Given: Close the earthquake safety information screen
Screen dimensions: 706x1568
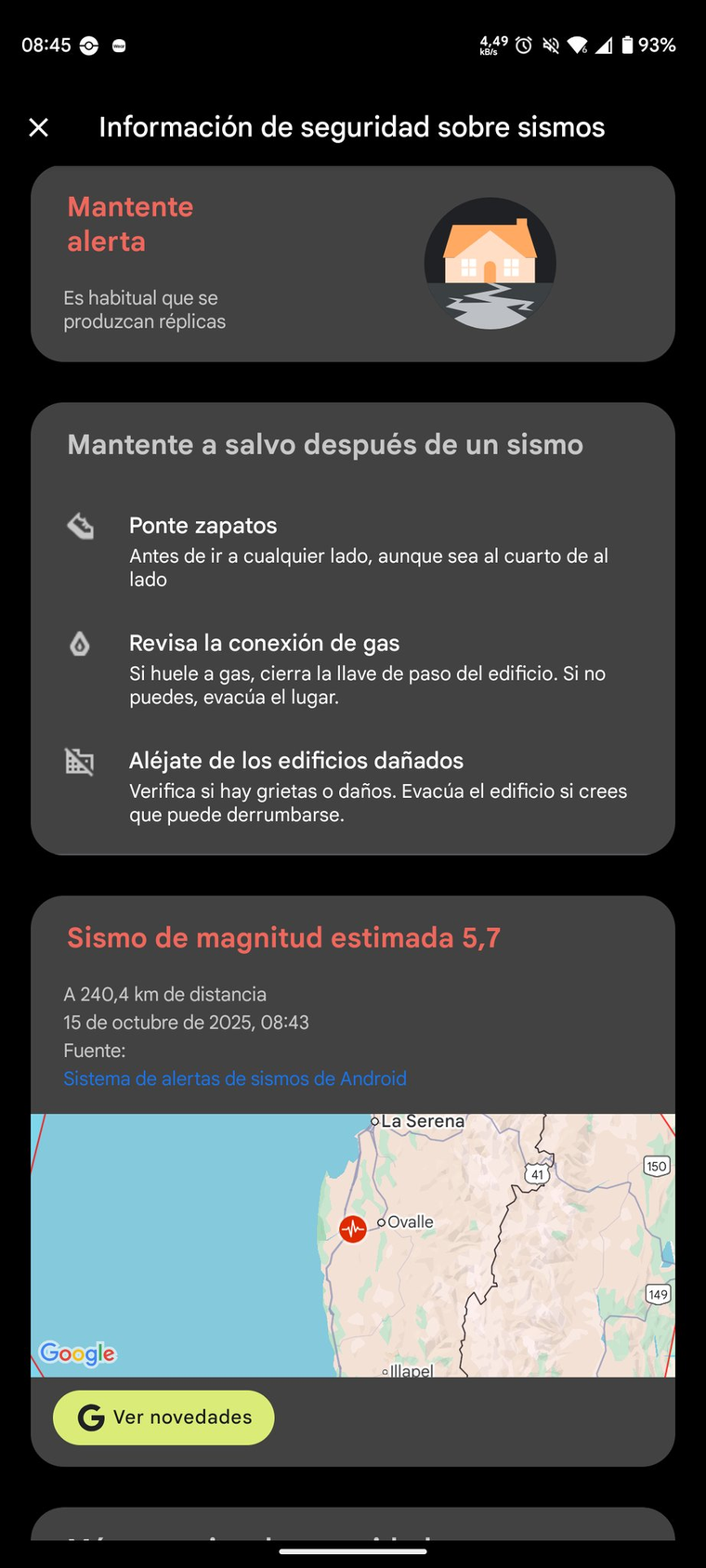Looking at the screenshot, I should coord(38,127).
